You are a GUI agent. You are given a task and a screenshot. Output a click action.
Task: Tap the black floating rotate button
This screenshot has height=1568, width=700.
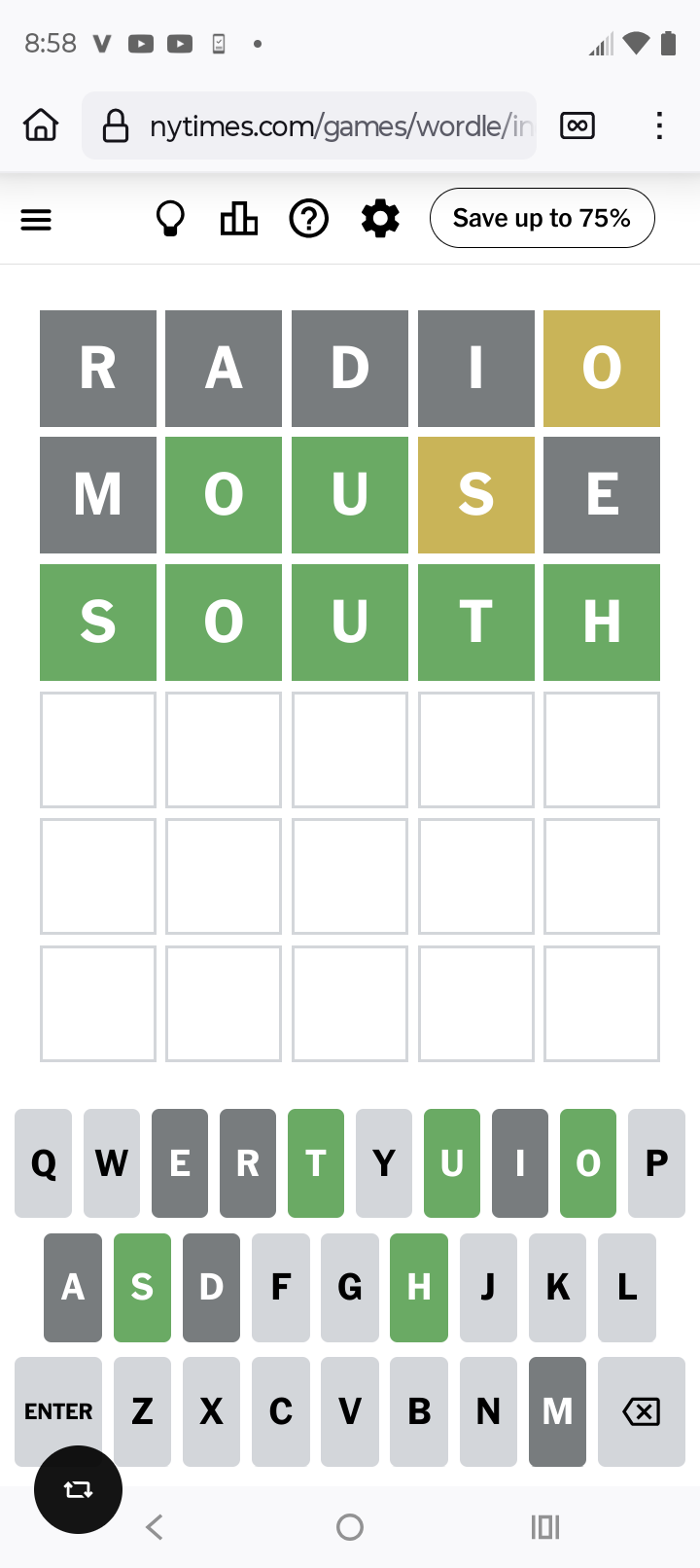click(x=78, y=1489)
